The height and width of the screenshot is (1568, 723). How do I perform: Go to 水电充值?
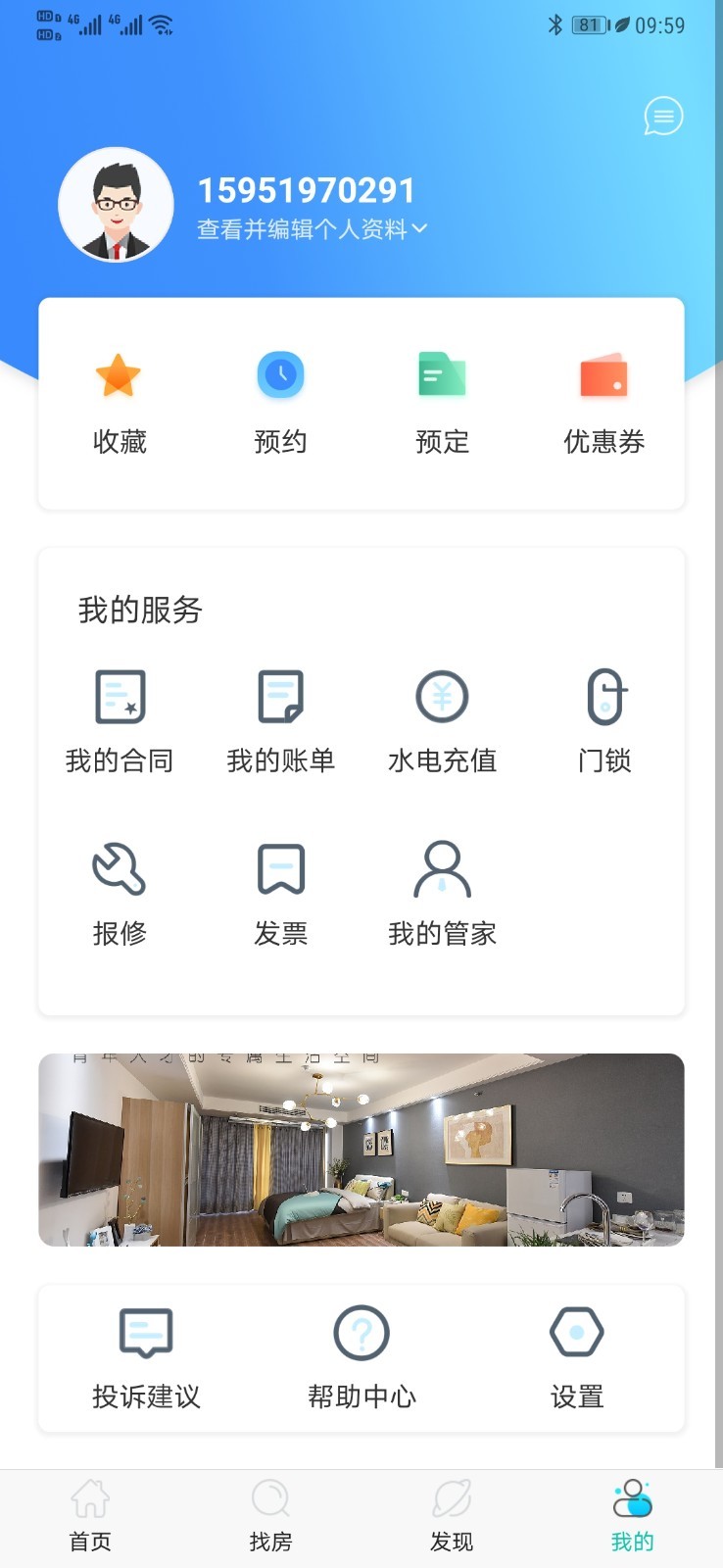(442, 721)
